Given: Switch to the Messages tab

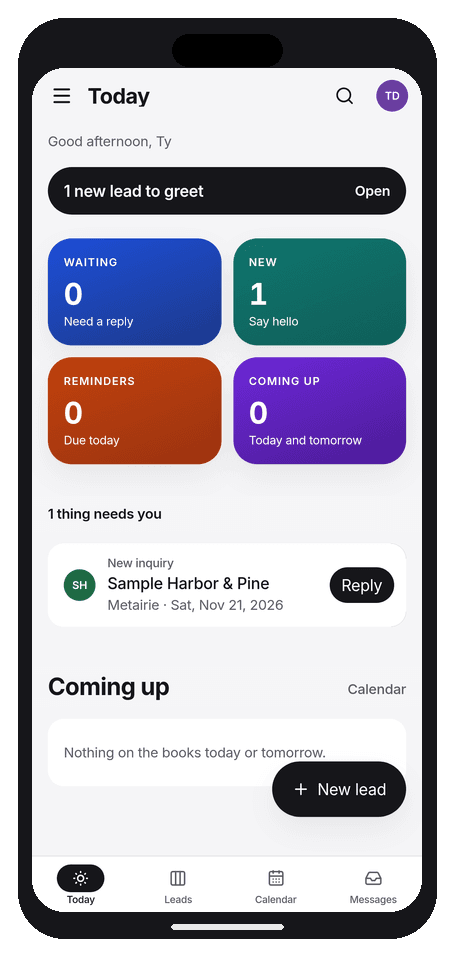Looking at the screenshot, I should point(373,885).
